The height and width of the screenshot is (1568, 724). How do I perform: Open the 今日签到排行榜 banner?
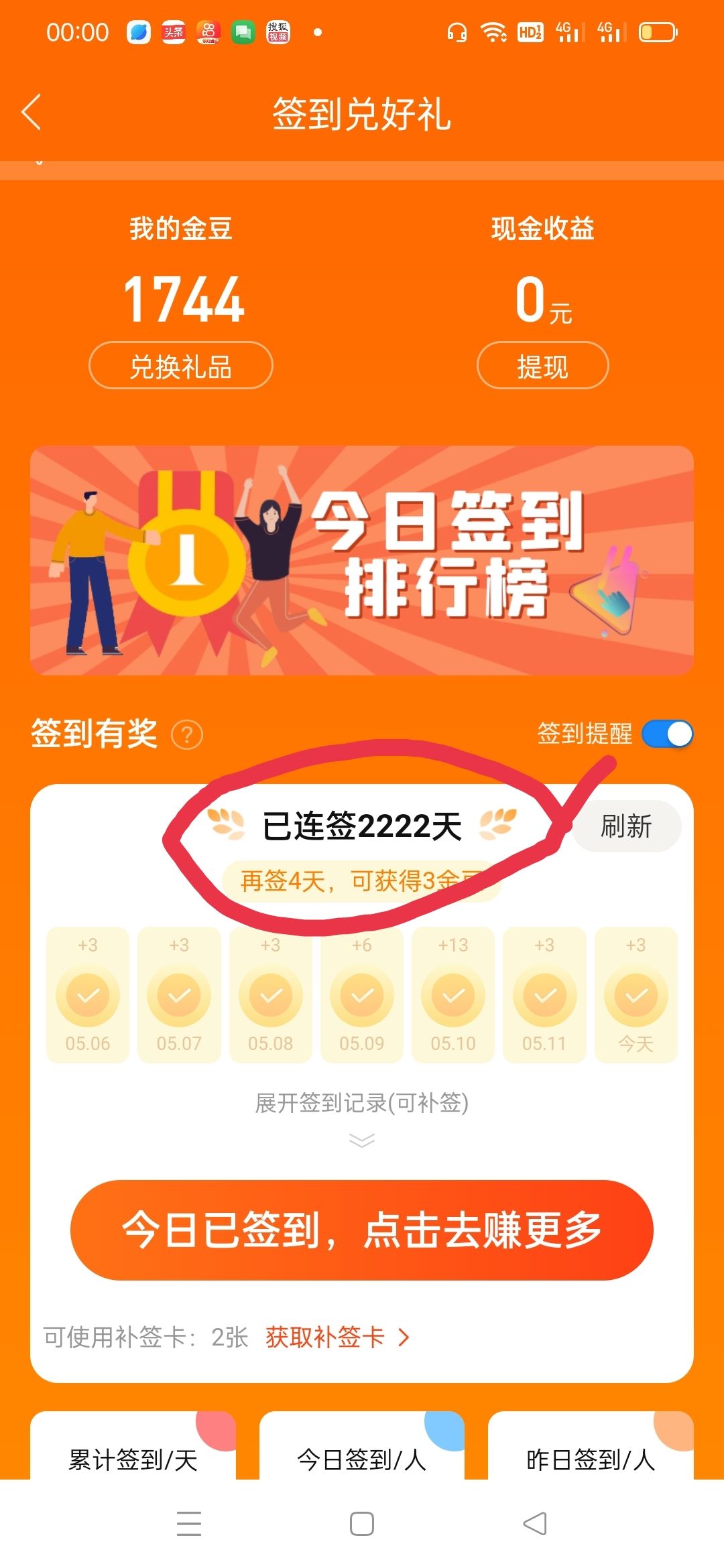[362, 560]
